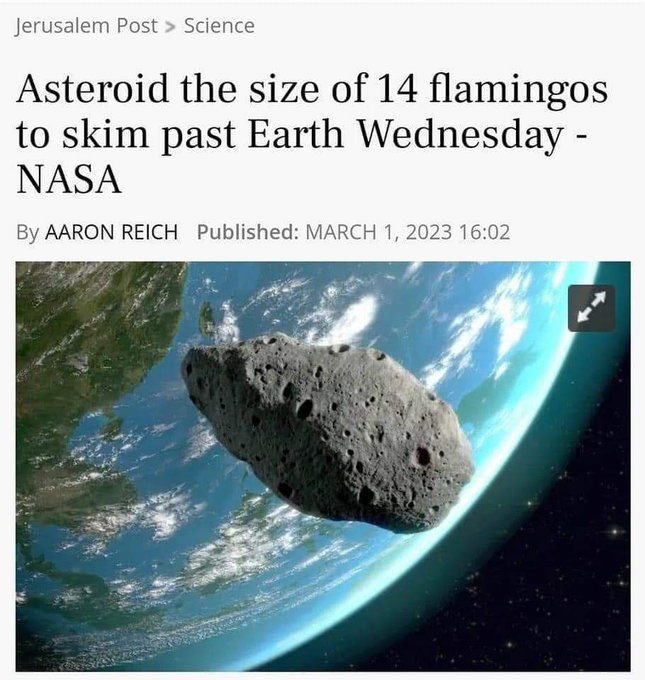Go to the Science section breadcrumb
The width and height of the screenshot is (645, 680).
pos(219,26)
